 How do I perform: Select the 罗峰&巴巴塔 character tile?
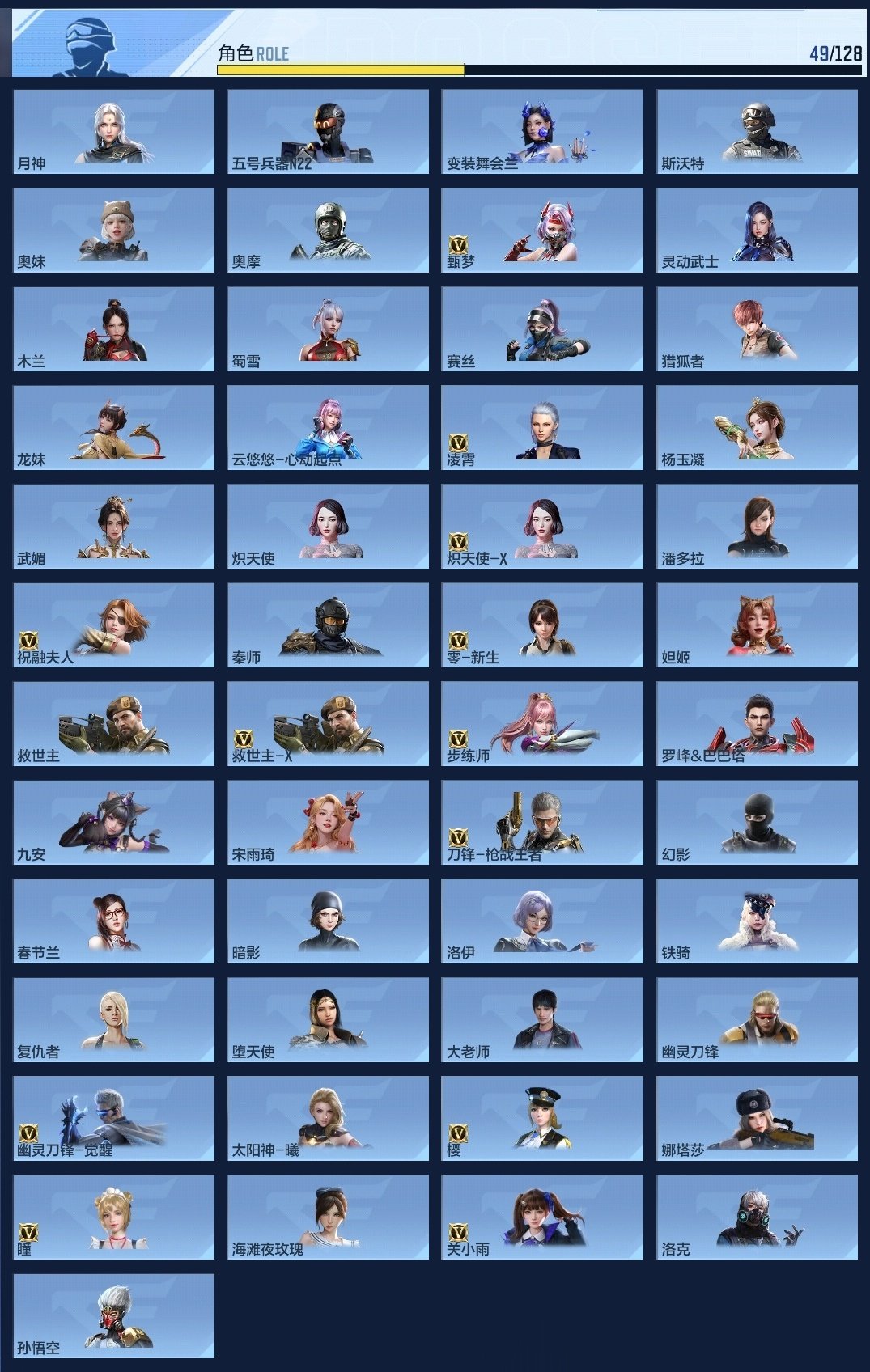tap(756, 723)
